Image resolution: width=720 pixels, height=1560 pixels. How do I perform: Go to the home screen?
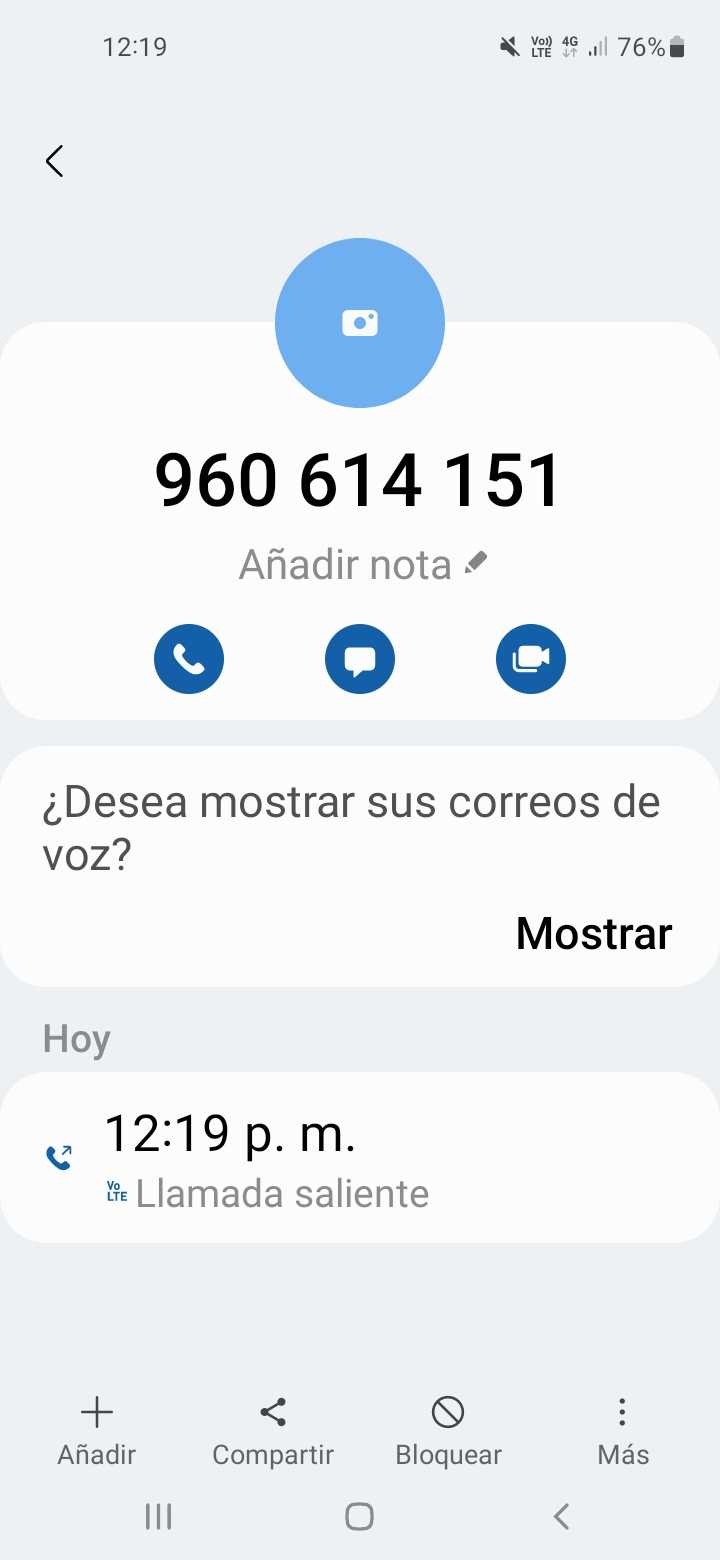360,1517
